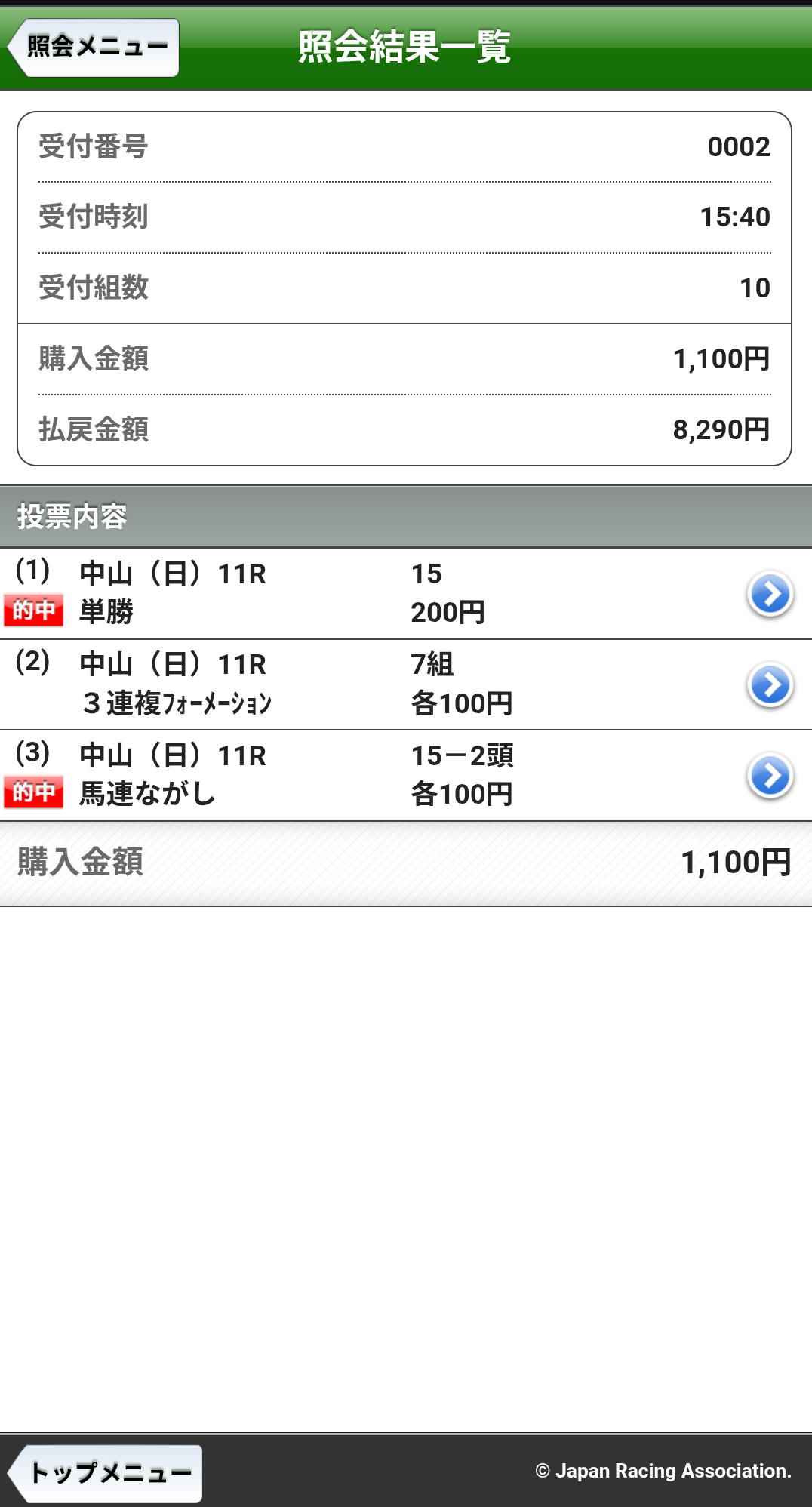This screenshot has height=1507, width=812.
Task: Go back to 照会メニュー
Action: [94, 48]
